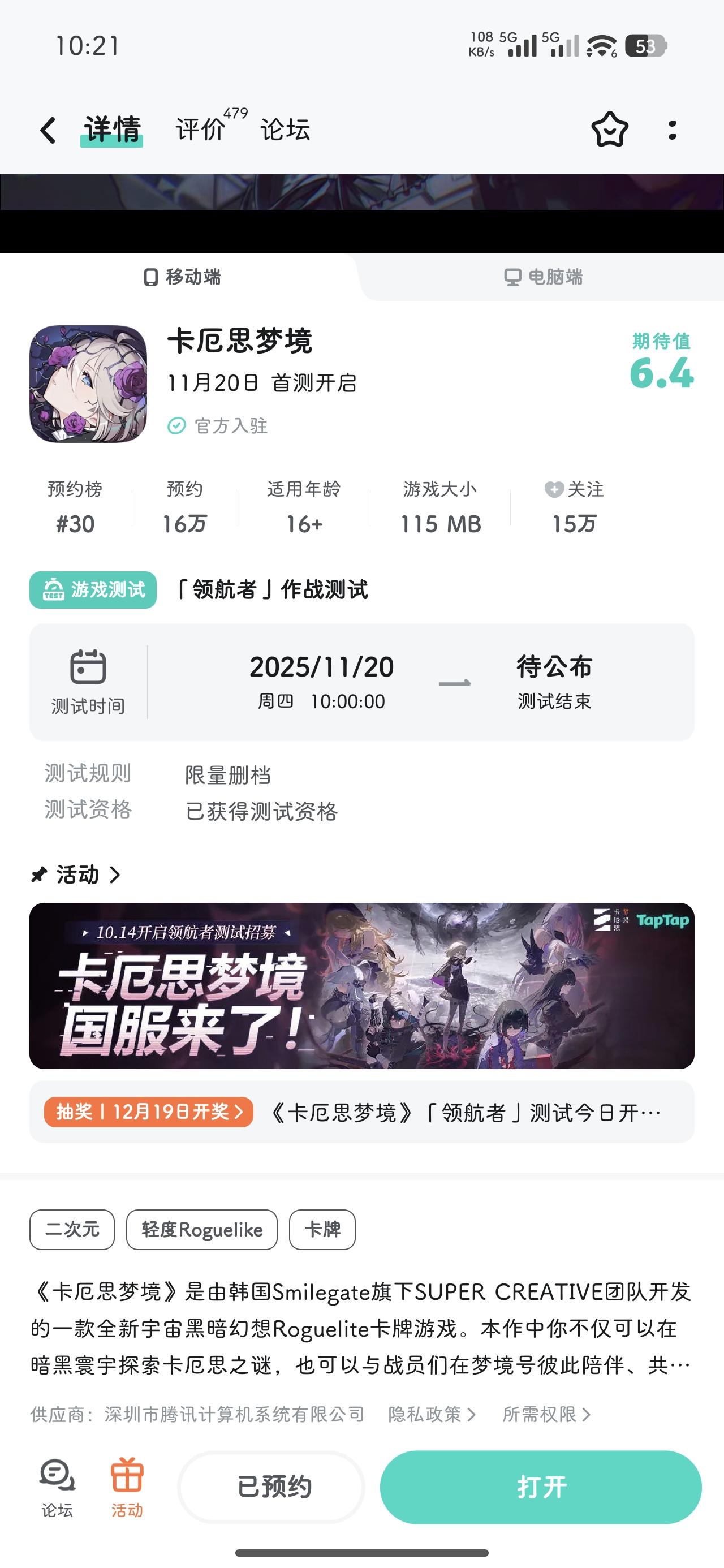Open the 卡厄思梦境国服来了 event banner
Image resolution: width=724 pixels, height=1568 pixels.
click(361, 985)
